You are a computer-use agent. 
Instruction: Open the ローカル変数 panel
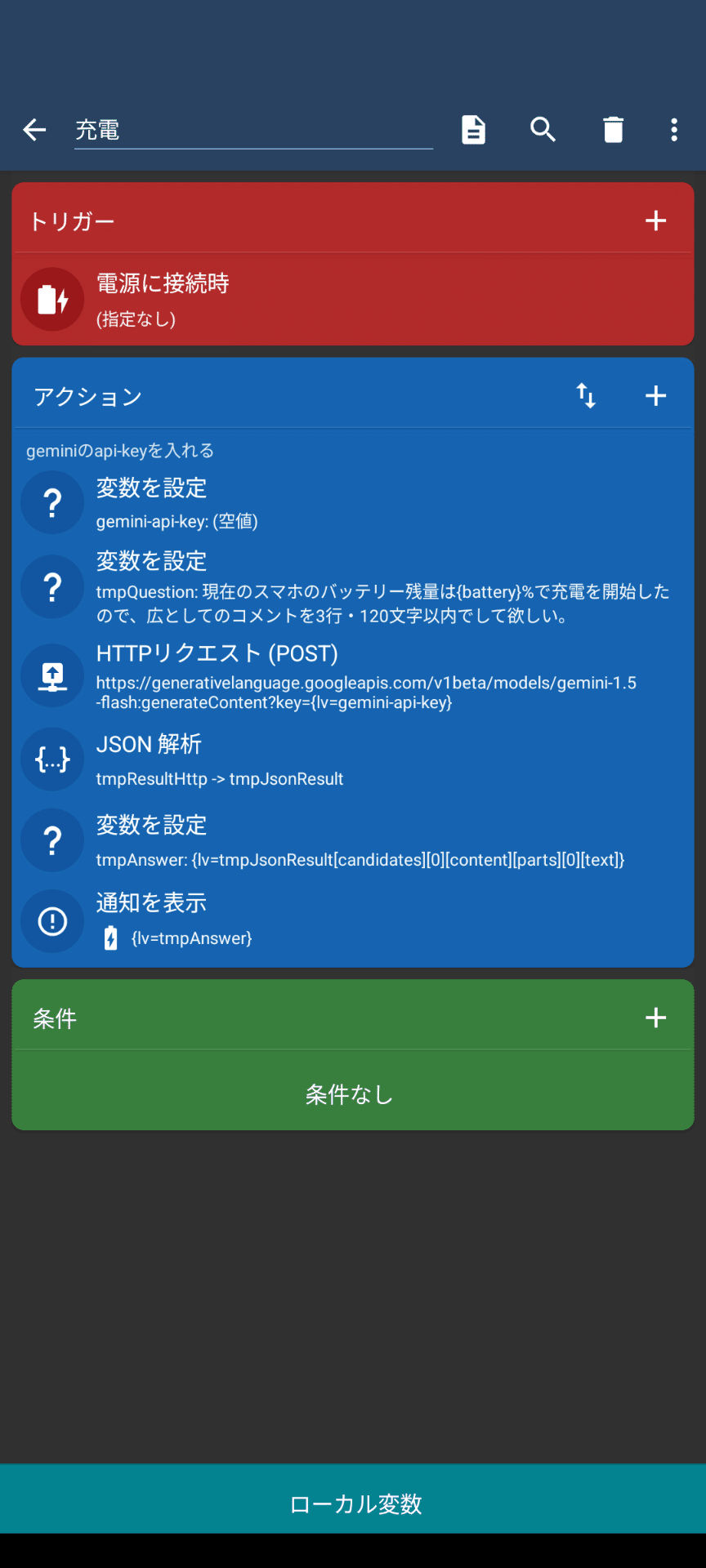(x=353, y=1503)
